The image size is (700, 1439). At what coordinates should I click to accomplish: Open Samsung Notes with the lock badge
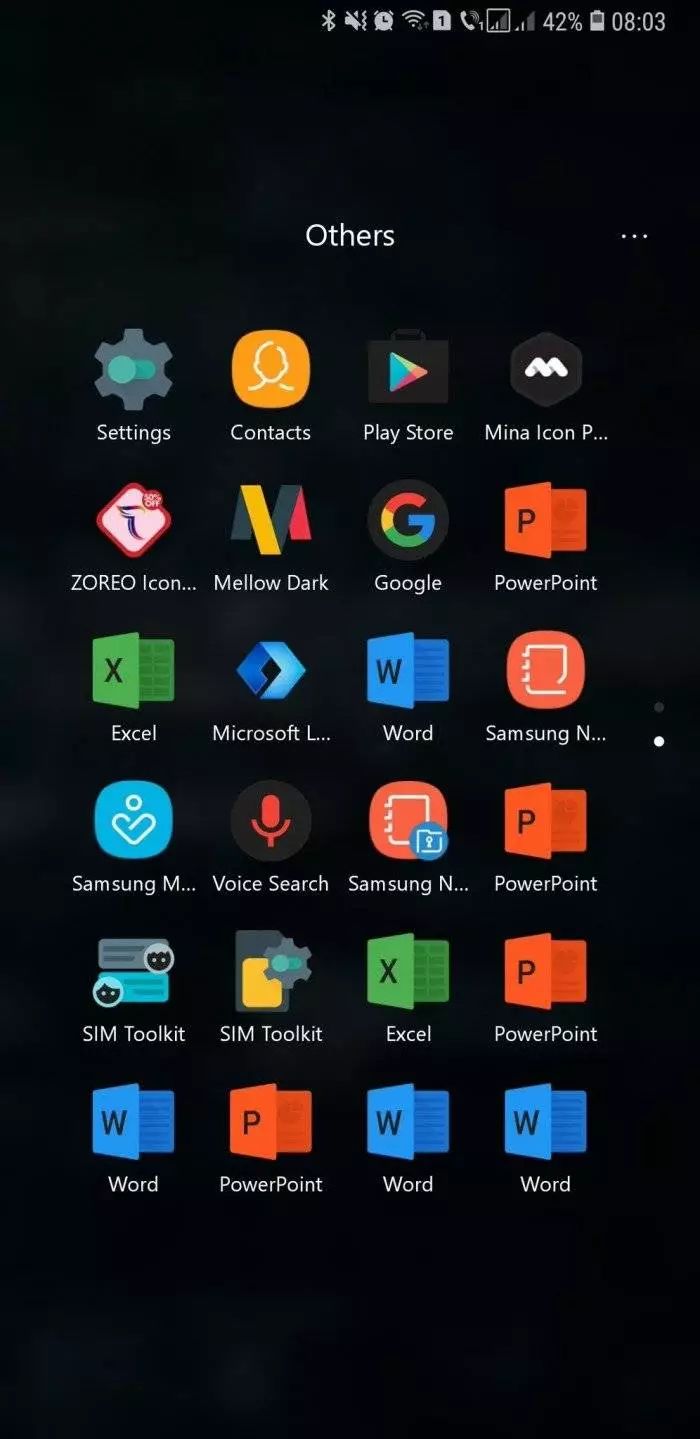pyautogui.click(x=408, y=821)
